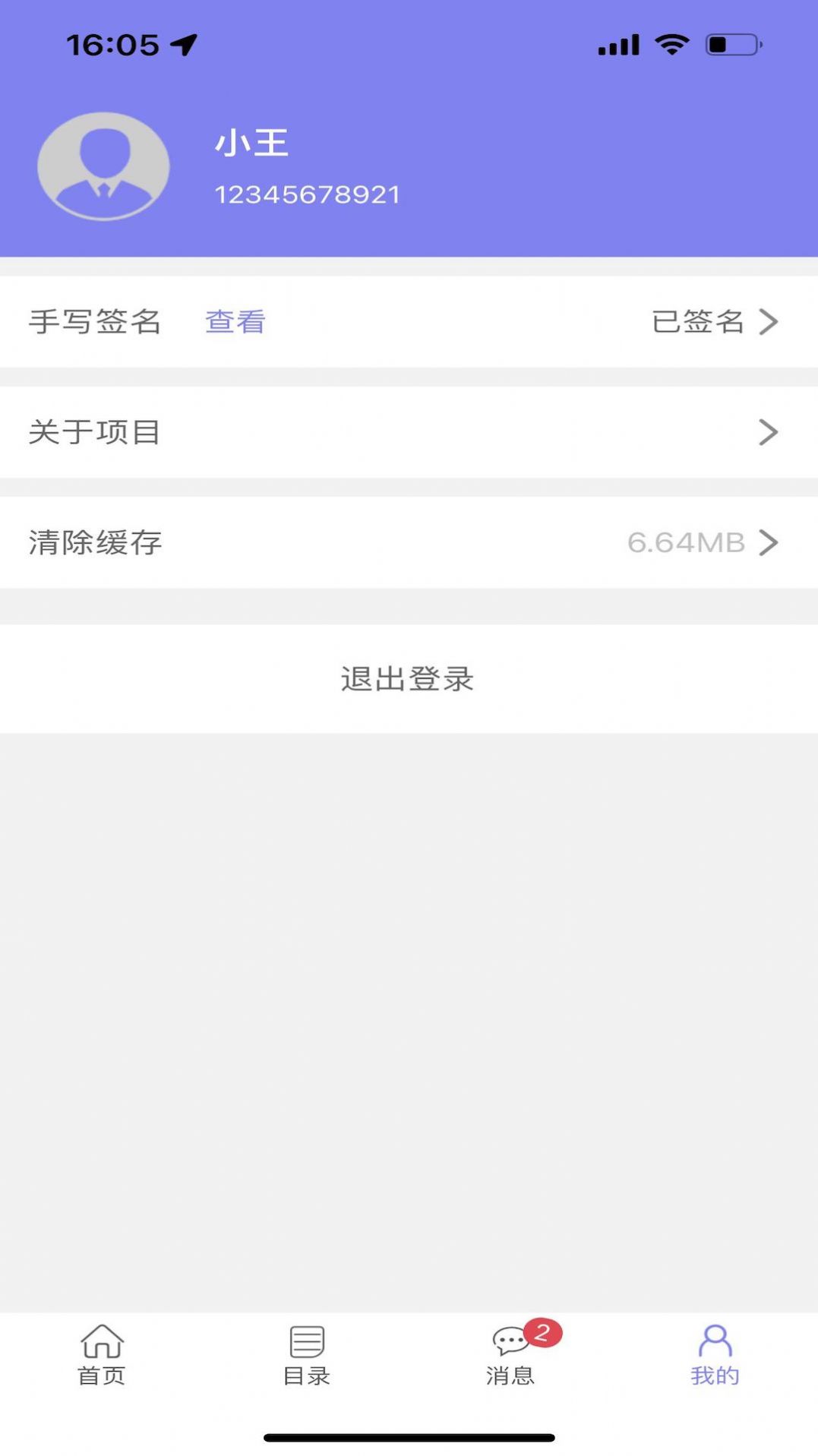Open the 查看 view signature link
Screen dimensions: 818x1456
pyautogui.click(x=233, y=322)
